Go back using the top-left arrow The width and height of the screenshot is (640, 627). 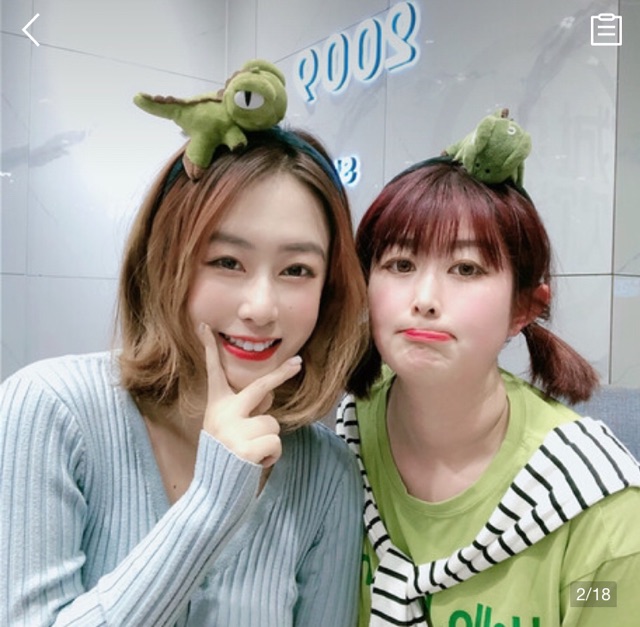(x=31, y=30)
